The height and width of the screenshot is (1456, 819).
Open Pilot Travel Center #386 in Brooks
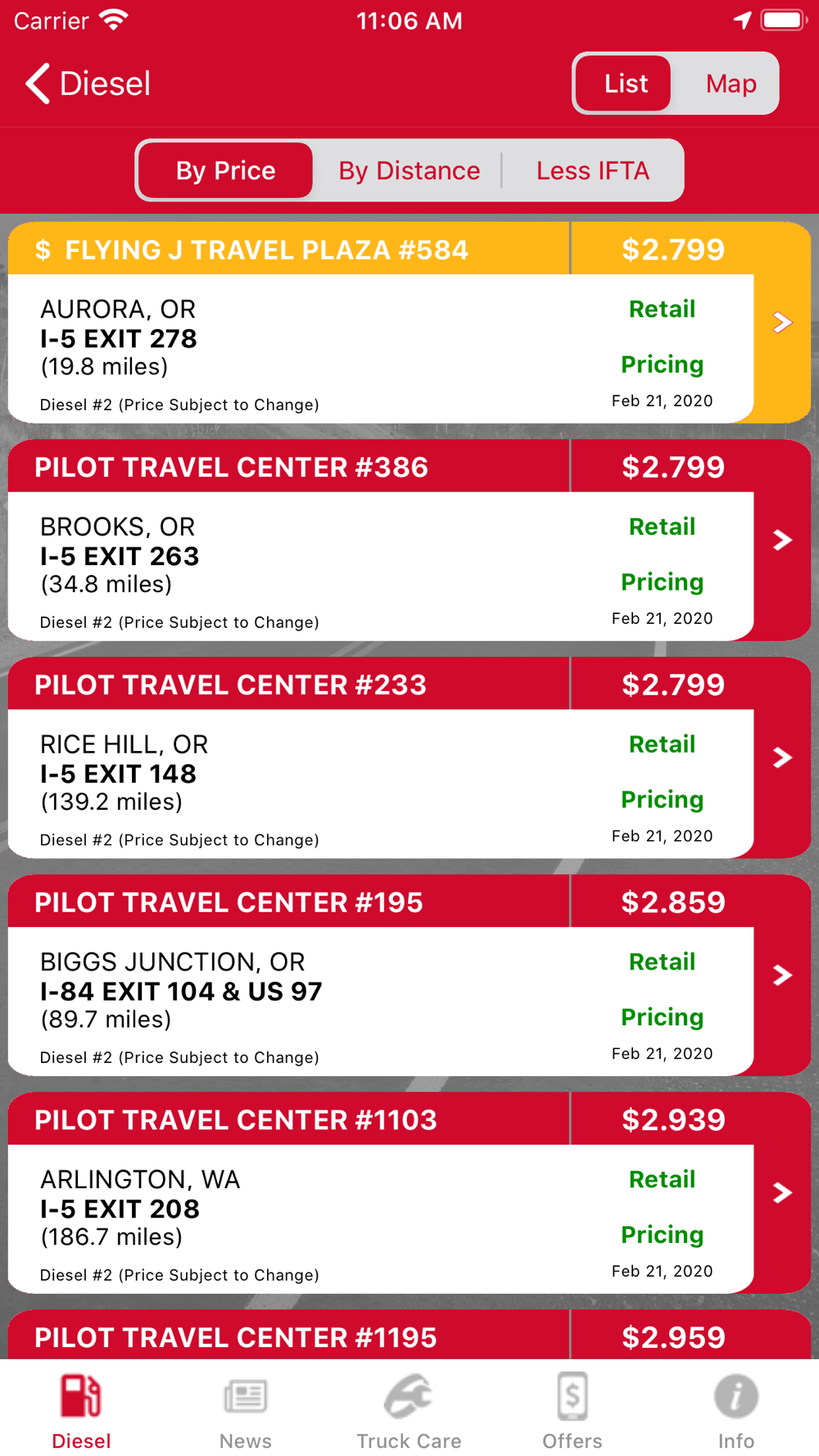409,540
